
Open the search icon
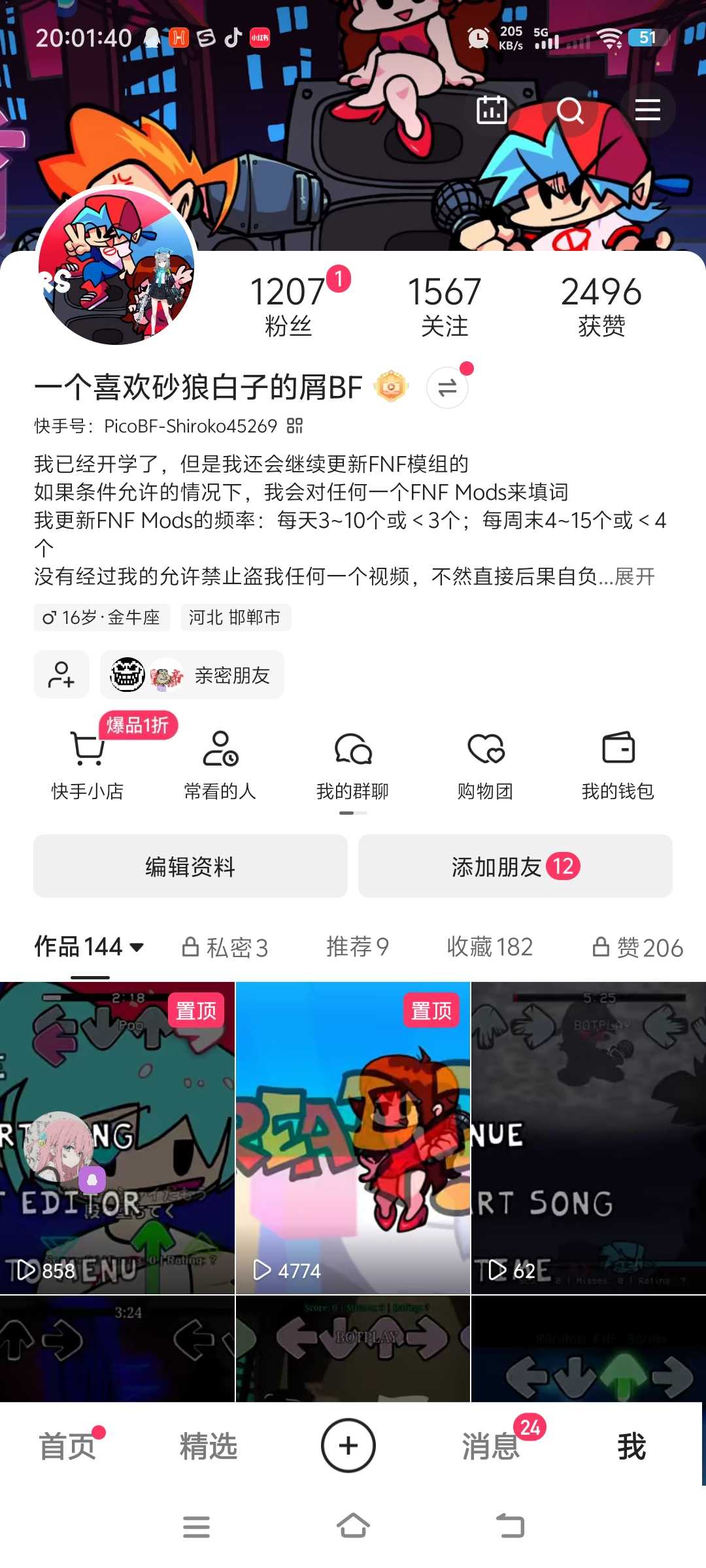(570, 110)
